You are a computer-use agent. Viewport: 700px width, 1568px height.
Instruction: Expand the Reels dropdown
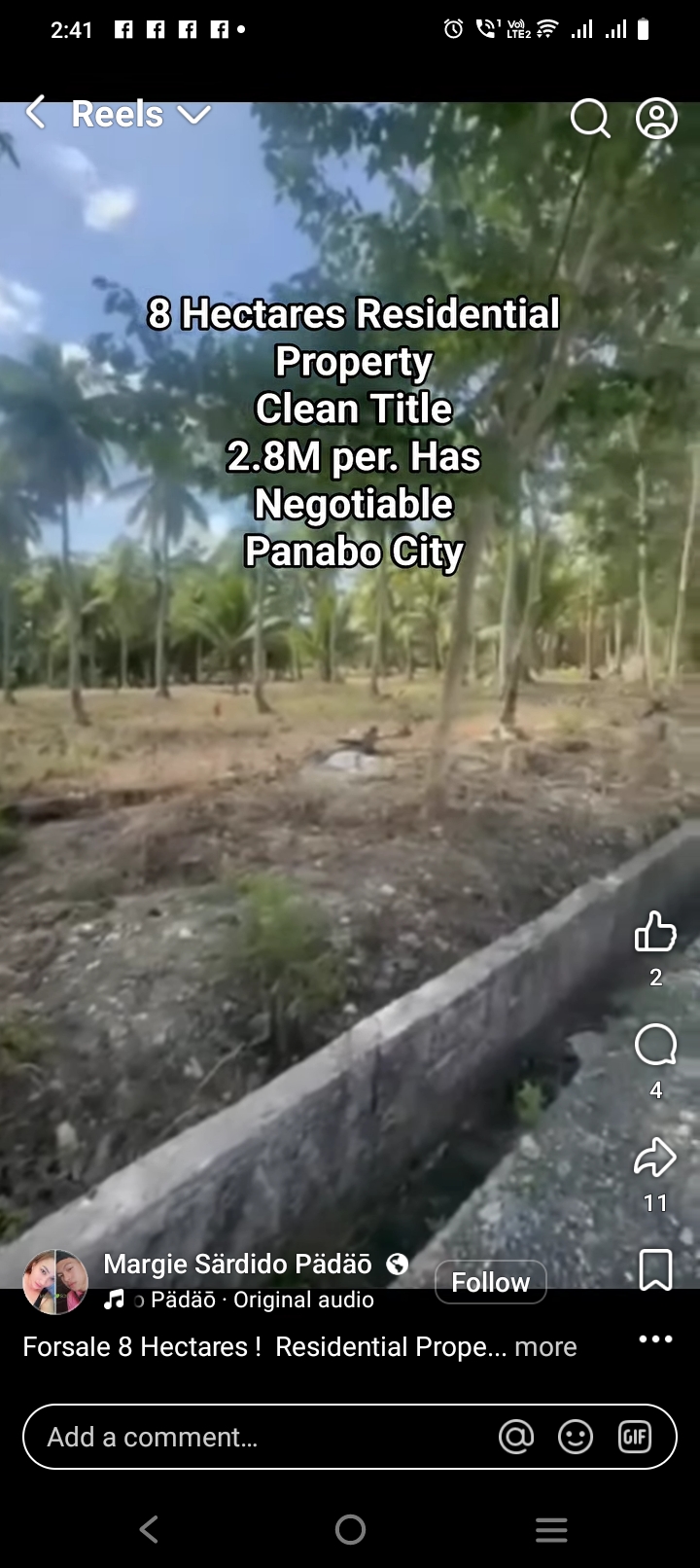(x=193, y=115)
